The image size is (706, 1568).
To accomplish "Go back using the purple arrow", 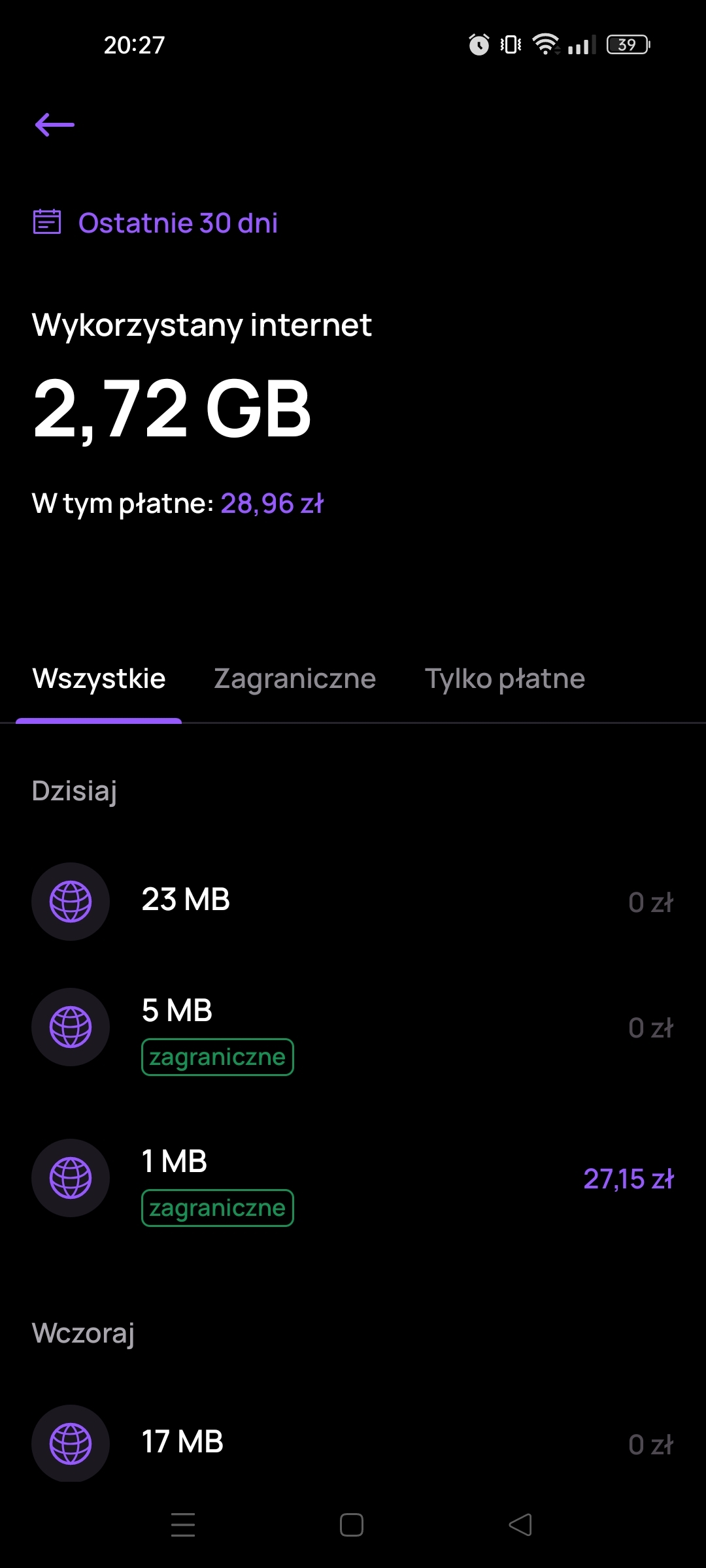I will 55,124.
